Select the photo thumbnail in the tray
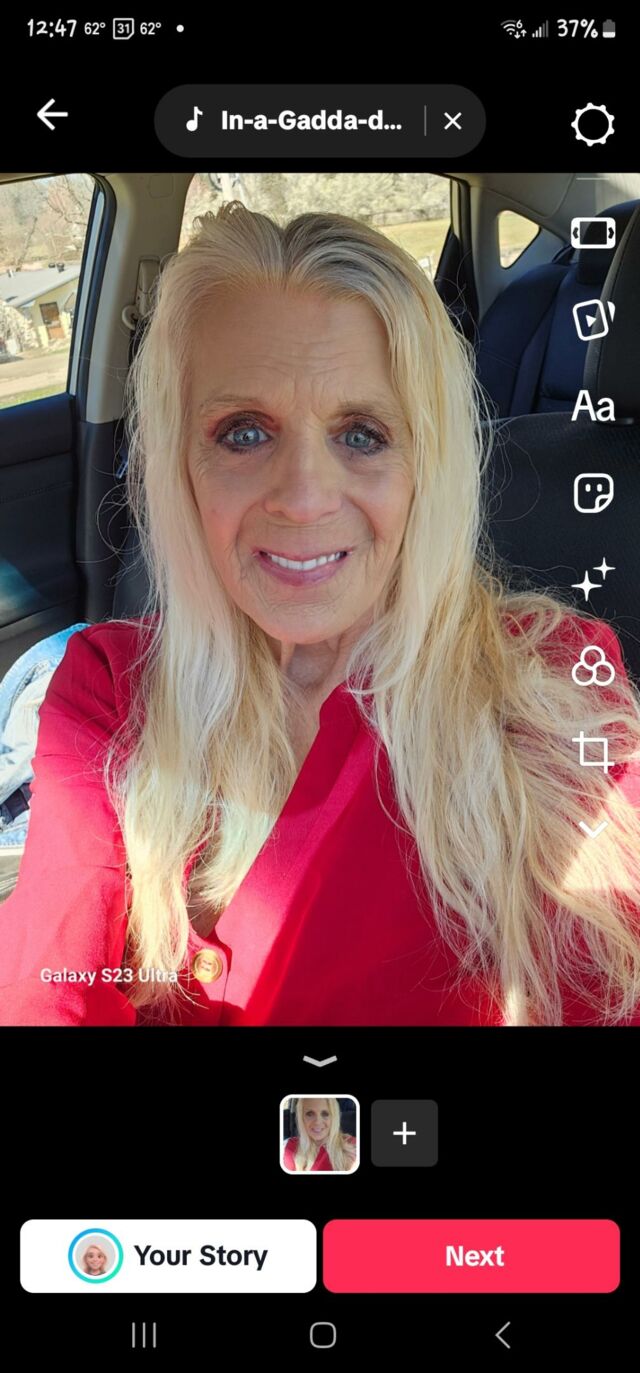 (320, 1133)
